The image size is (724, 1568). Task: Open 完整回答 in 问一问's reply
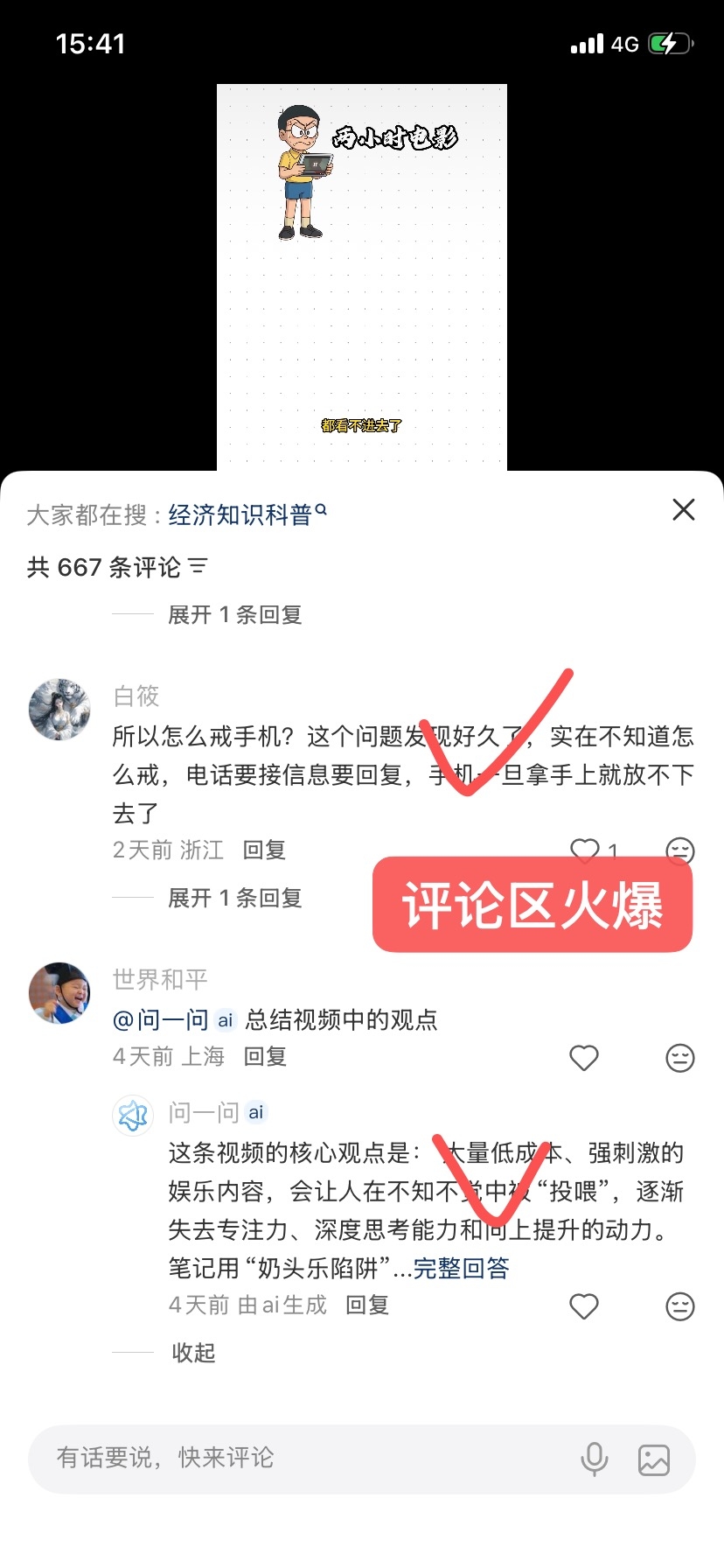click(x=461, y=1268)
